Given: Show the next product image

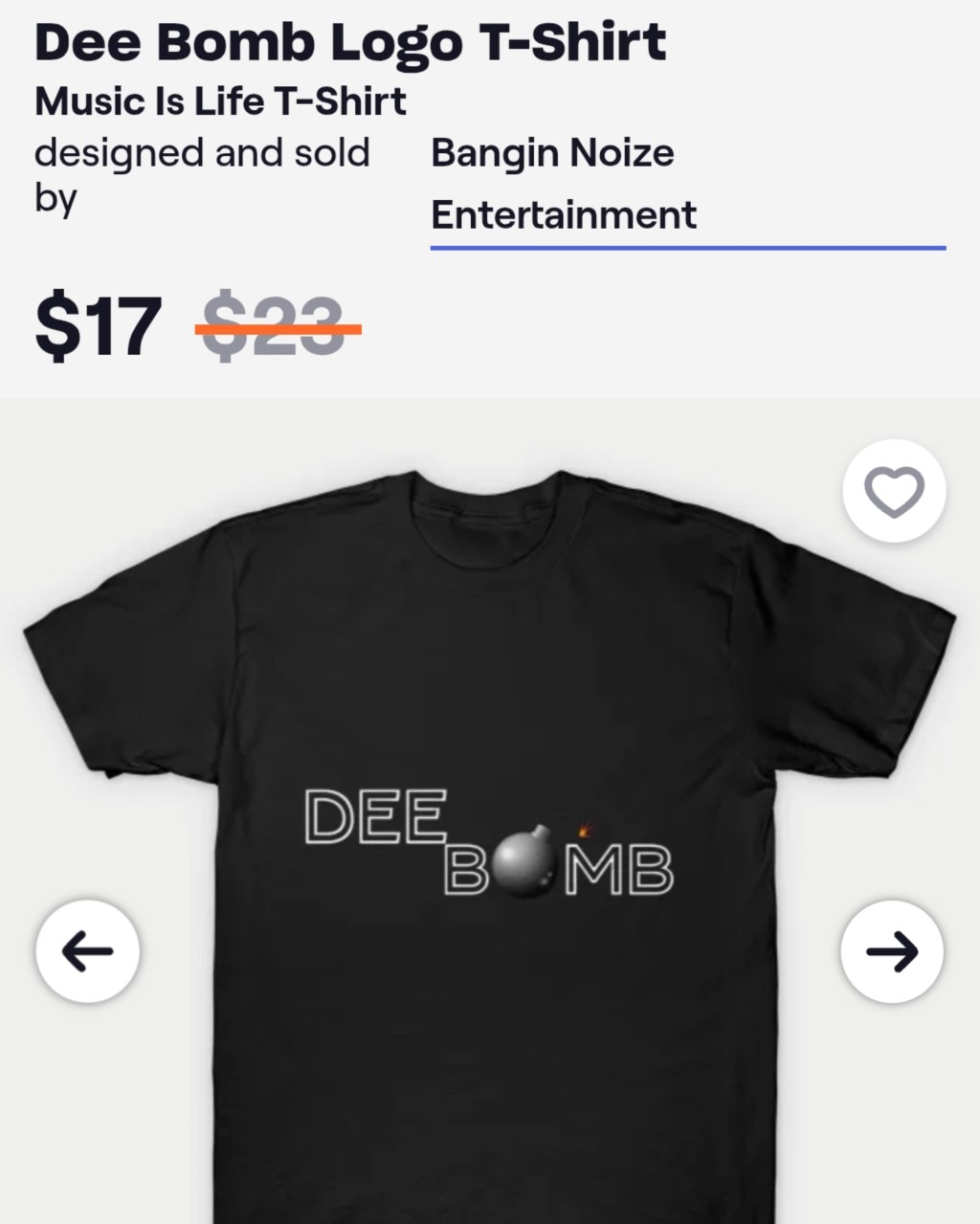Looking at the screenshot, I should pyautogui.click(x=892, y=950).
